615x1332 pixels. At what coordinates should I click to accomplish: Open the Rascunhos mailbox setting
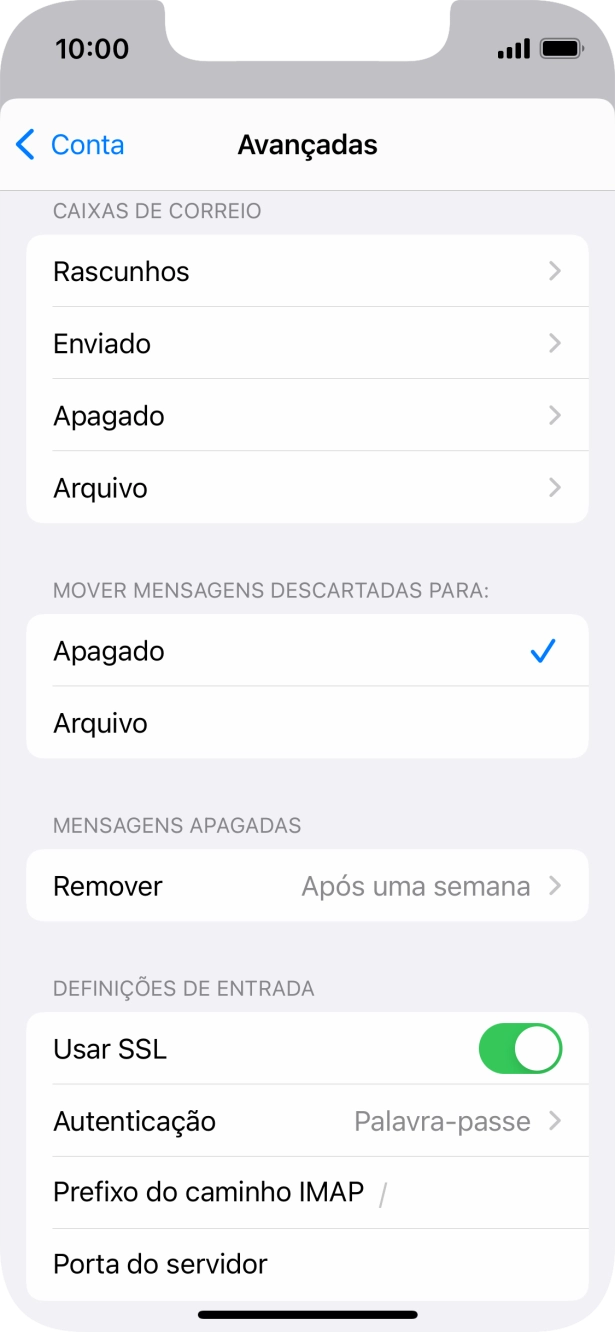tap(307, 272)
